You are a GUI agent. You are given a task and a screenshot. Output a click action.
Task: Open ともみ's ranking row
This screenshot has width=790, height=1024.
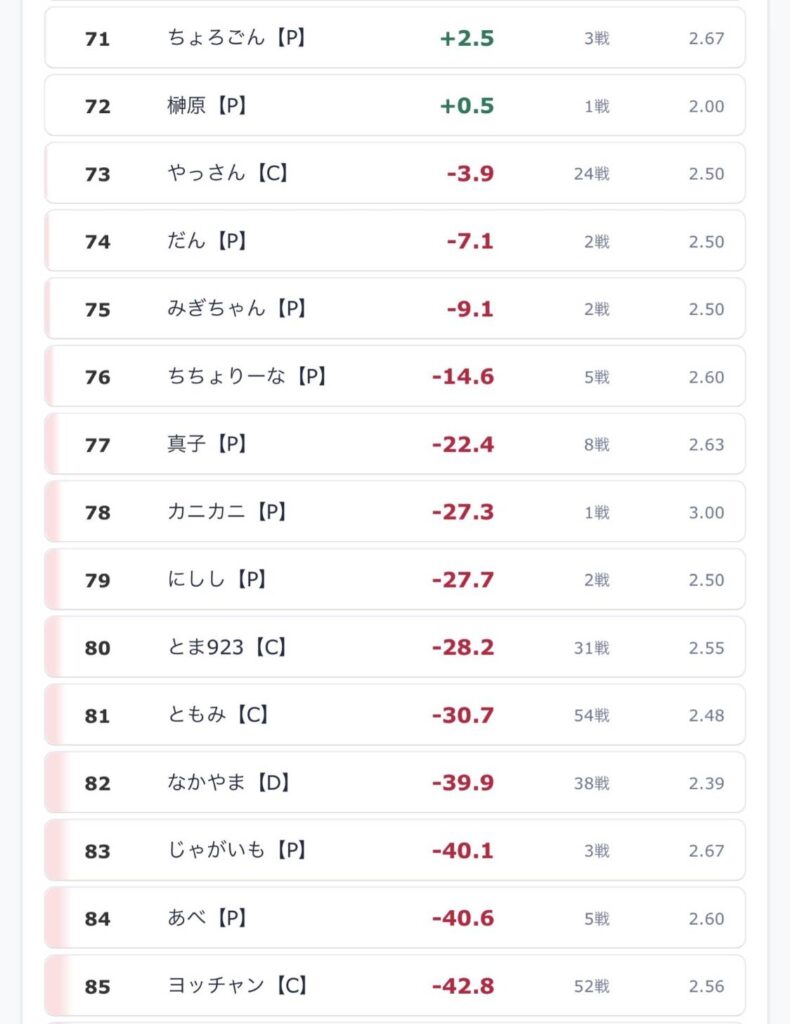pyautogui.click(x=395, y=714)
